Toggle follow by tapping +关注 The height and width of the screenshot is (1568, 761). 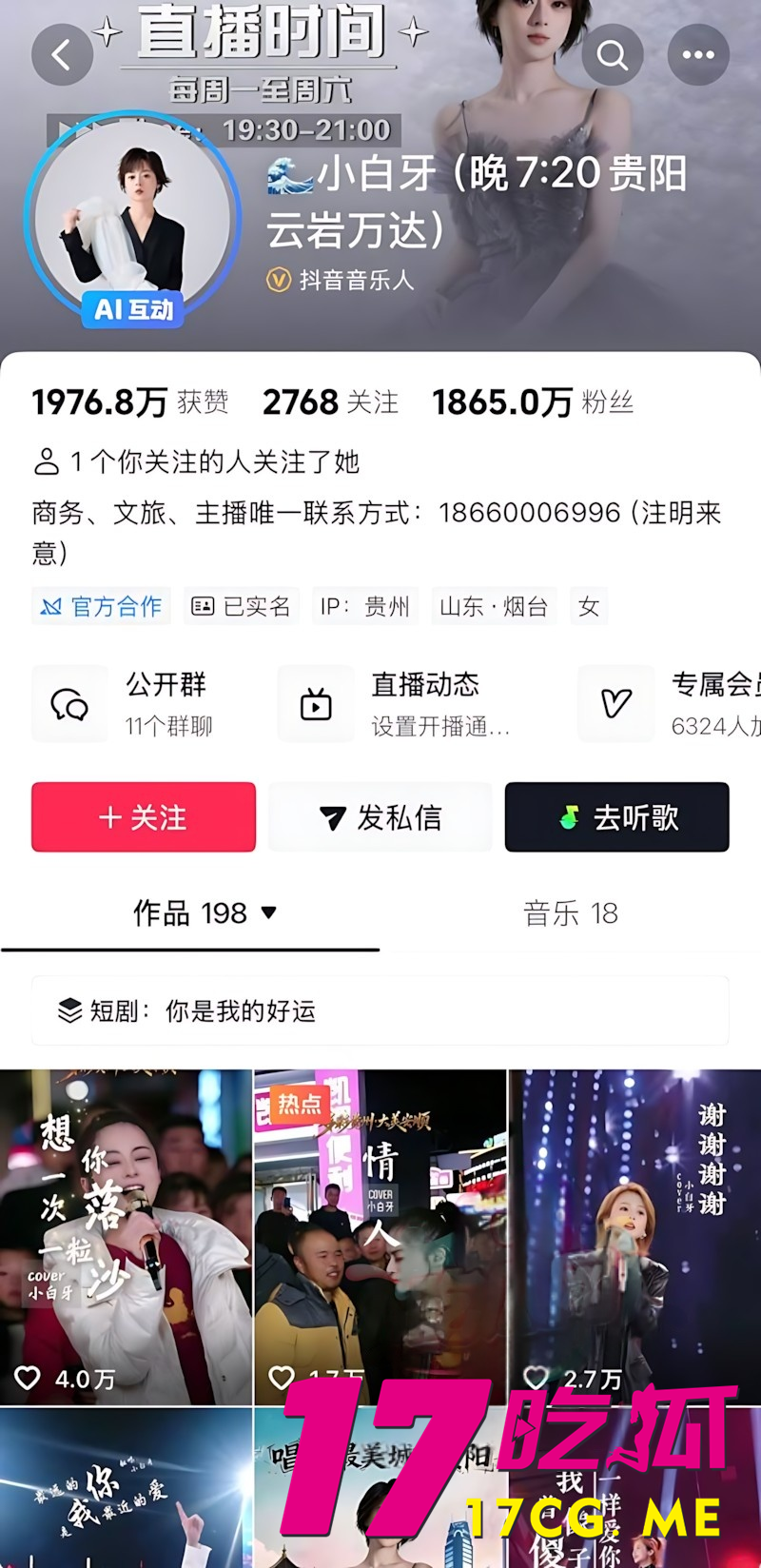point(143,816)
